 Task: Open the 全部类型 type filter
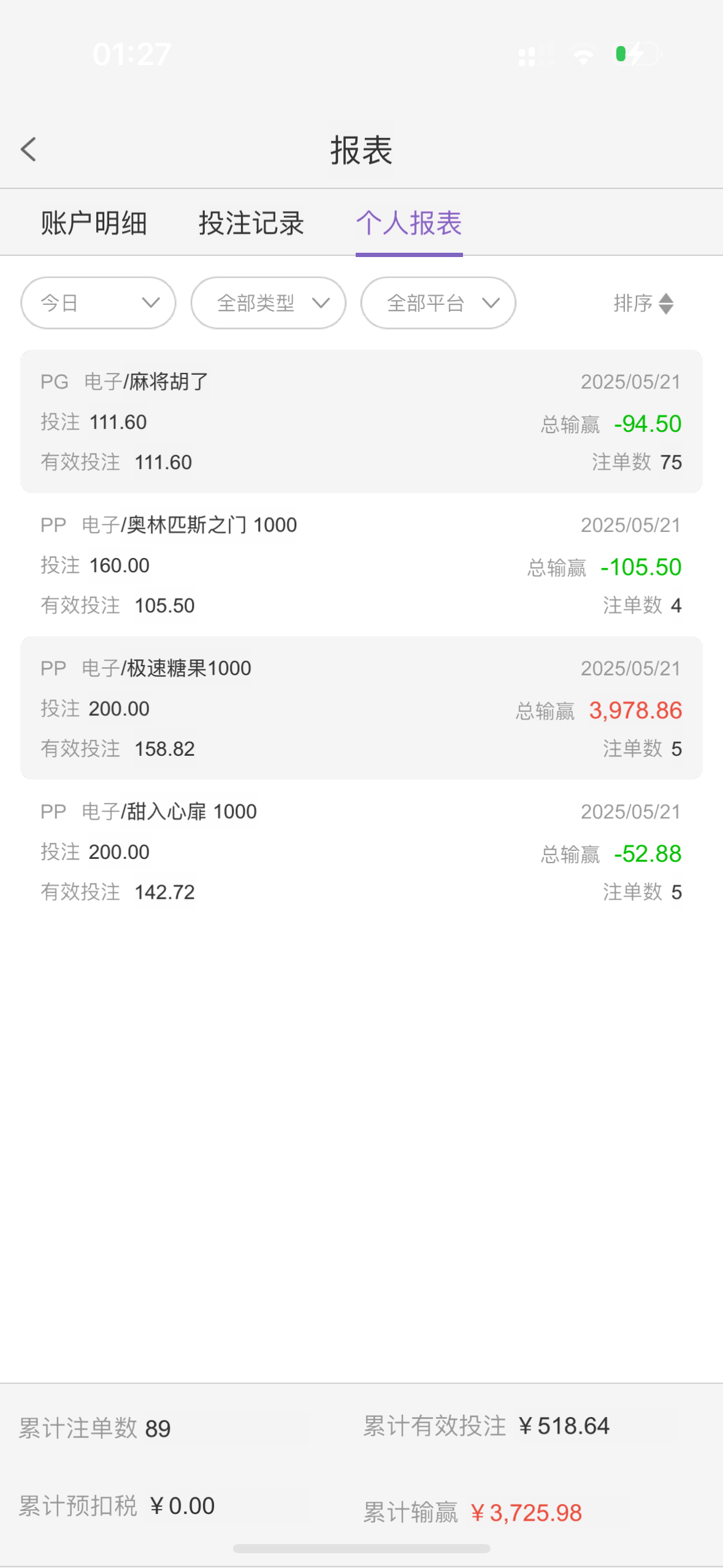pos(269,303)
